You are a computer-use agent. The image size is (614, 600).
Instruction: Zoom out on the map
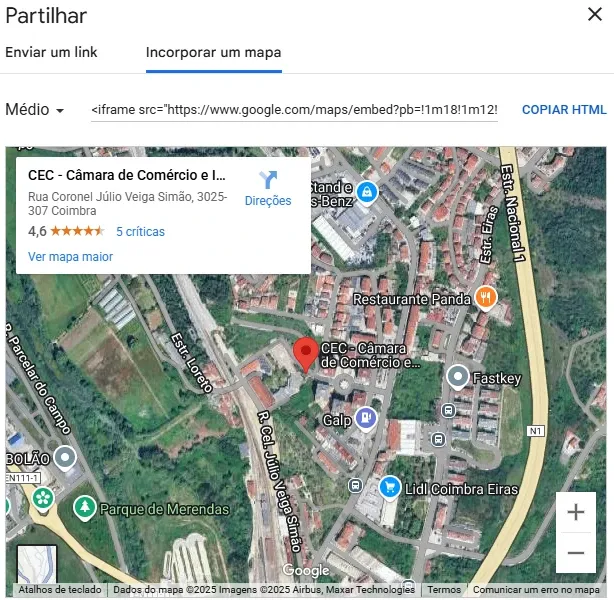pyautogui.click(x=576, y=552)
